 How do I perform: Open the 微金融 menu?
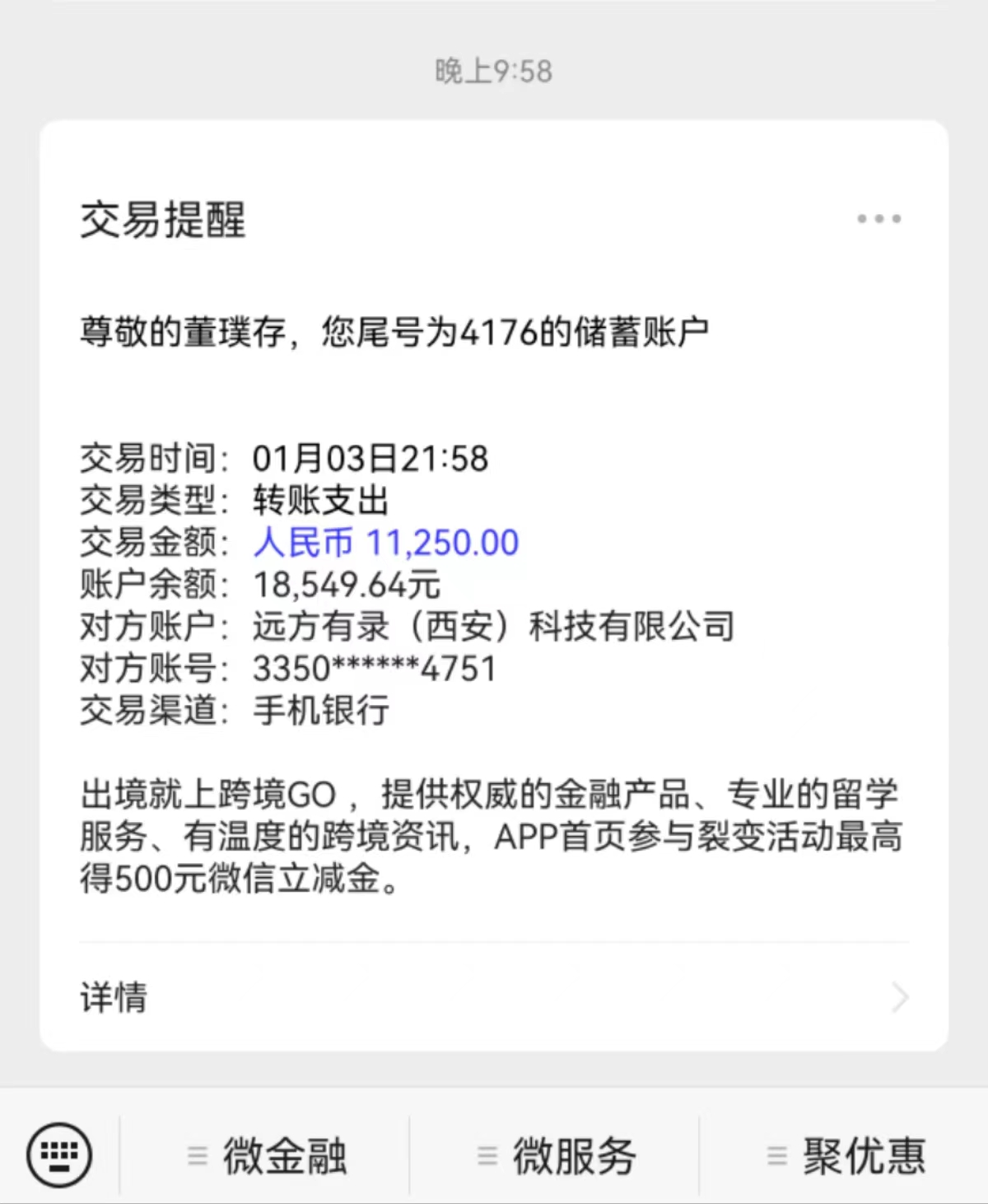[267, 1155]
